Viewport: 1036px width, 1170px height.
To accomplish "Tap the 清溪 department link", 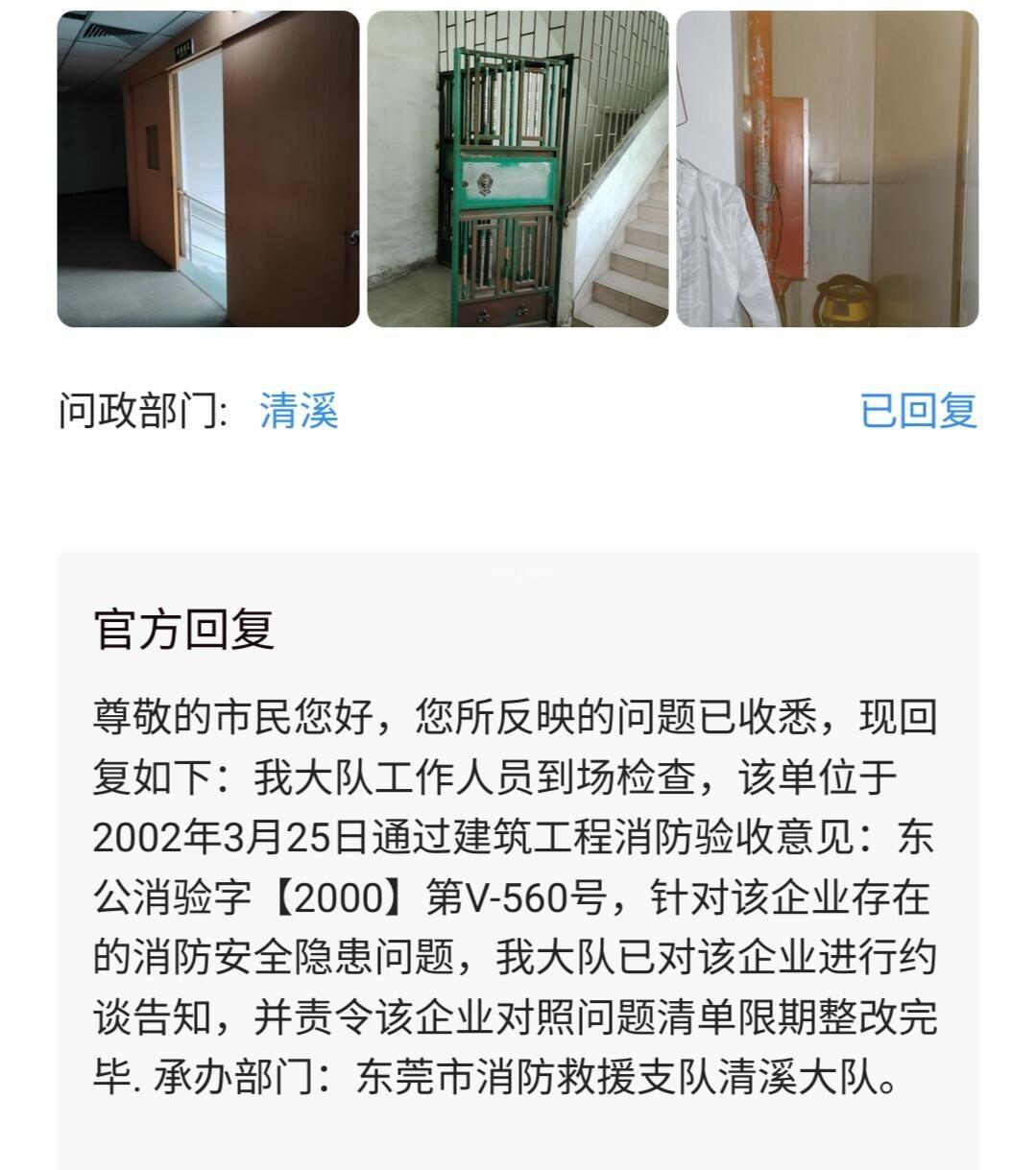I will [299, 412].
